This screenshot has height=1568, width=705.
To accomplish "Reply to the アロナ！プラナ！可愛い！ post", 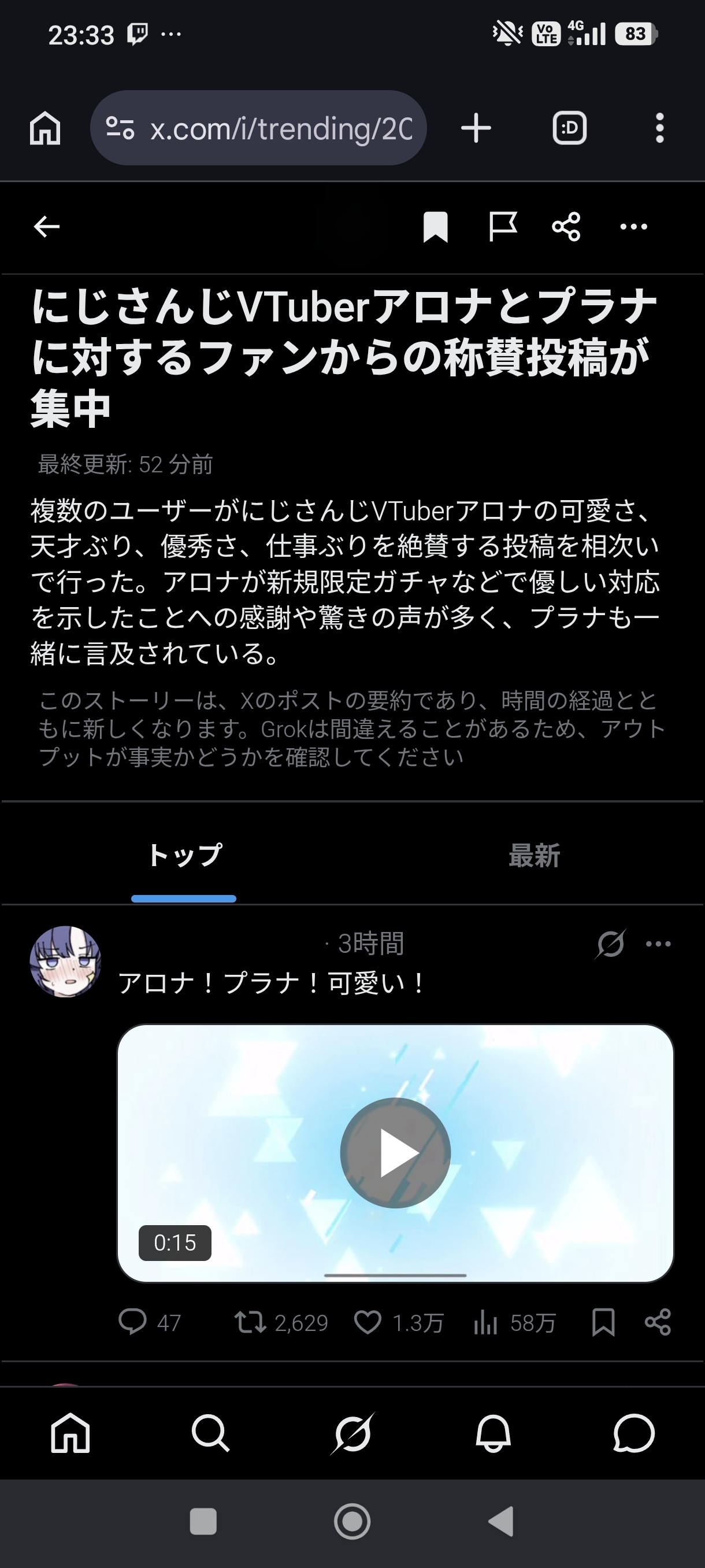I will point(132,1322).
